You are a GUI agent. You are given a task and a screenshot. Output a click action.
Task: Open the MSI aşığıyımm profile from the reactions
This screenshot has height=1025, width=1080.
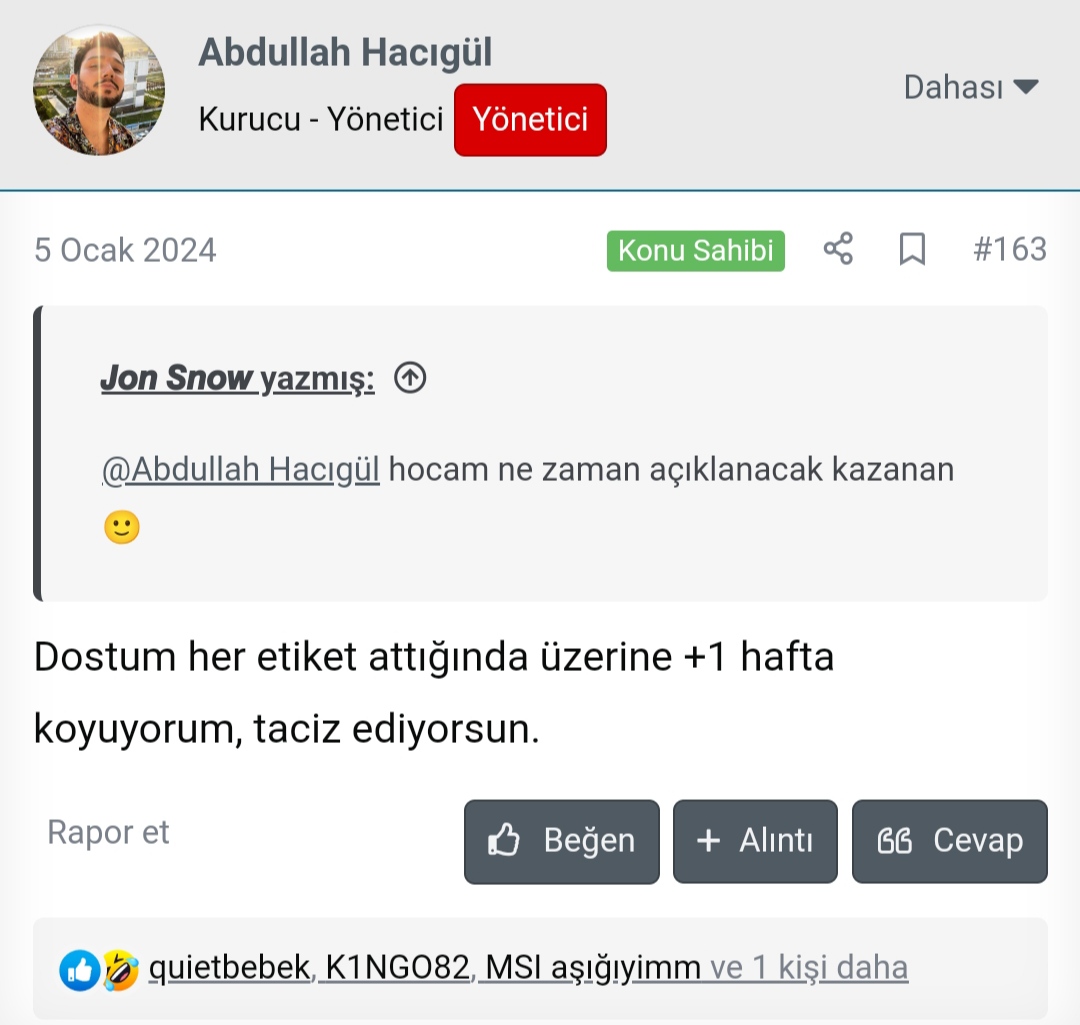(x=590, y=967)
